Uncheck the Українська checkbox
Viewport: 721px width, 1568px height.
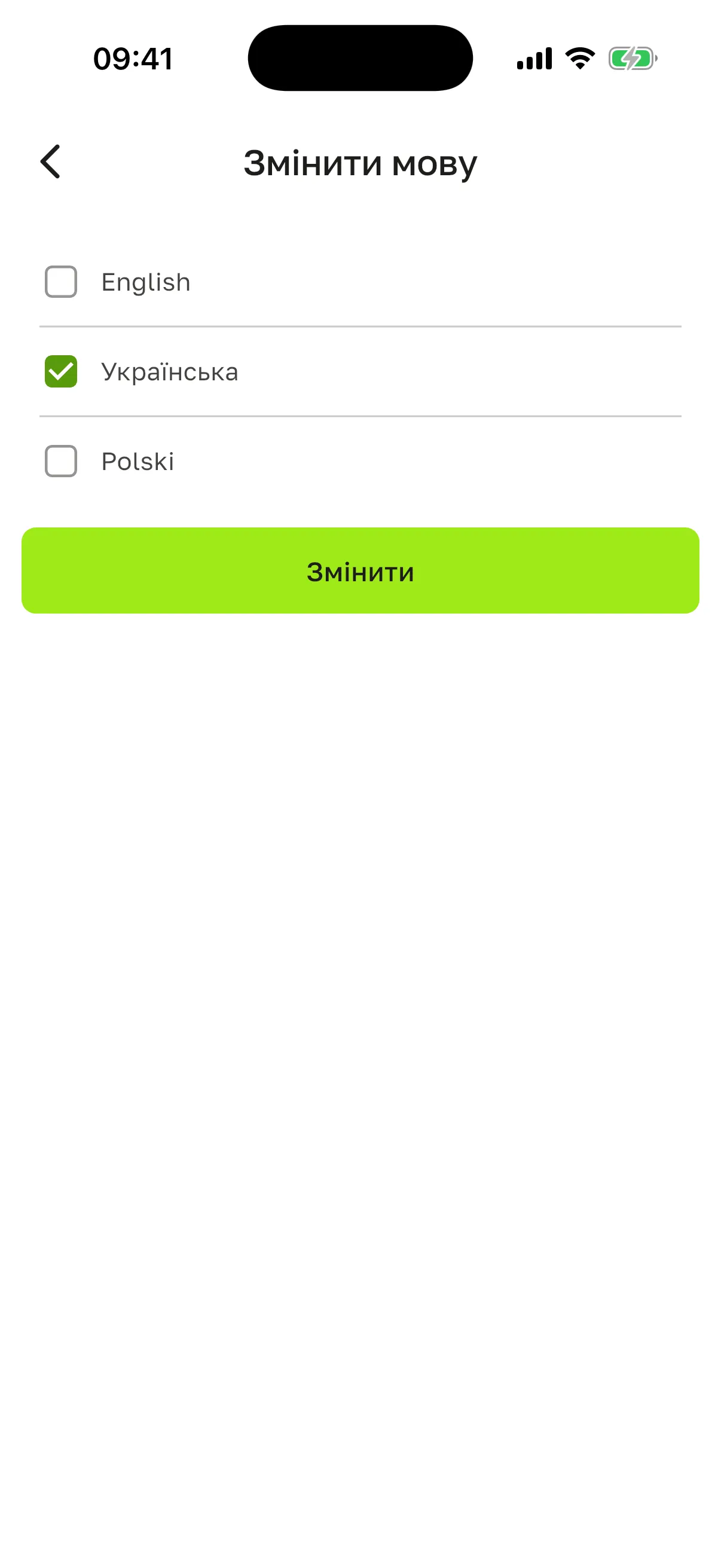[x=61, y=371]
